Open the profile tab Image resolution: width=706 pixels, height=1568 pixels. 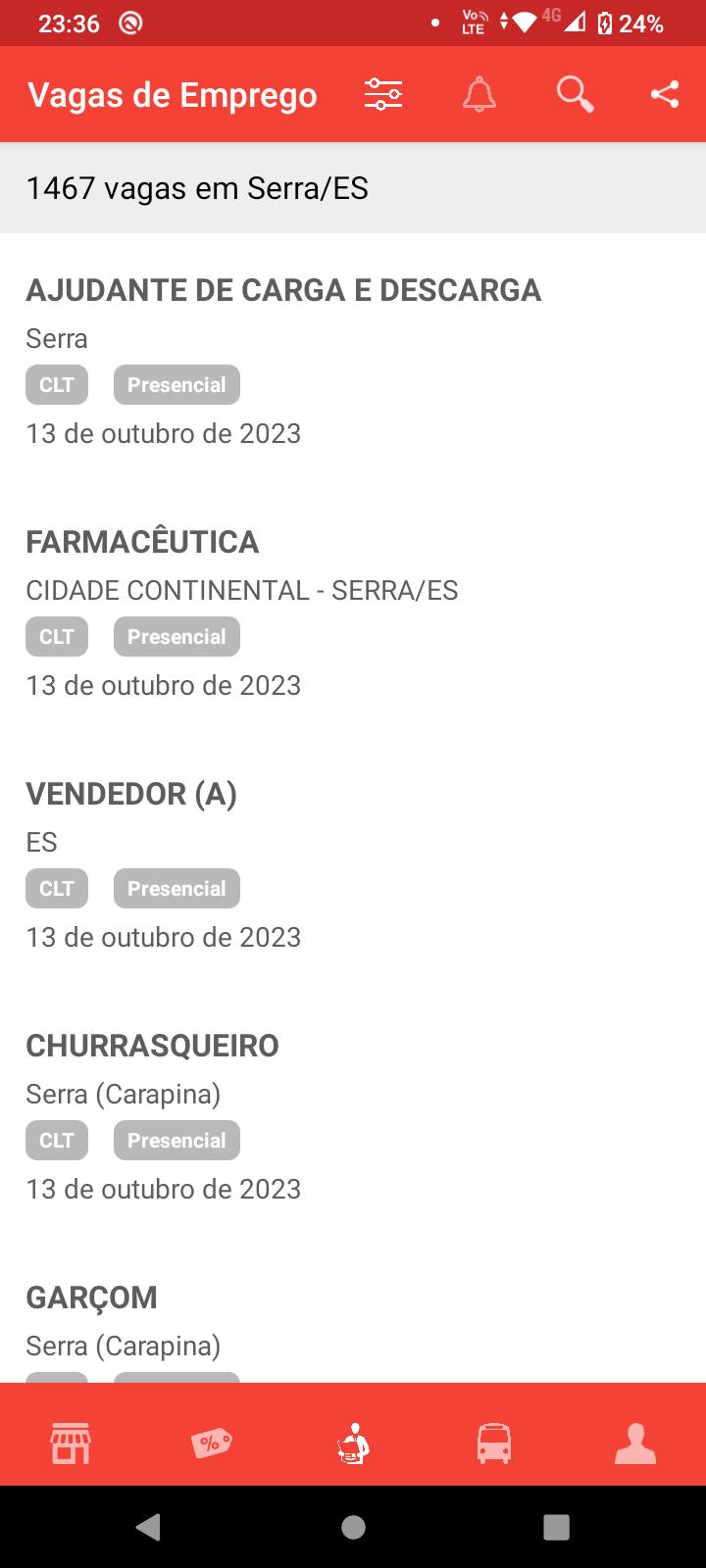(x=635, y=1443)
